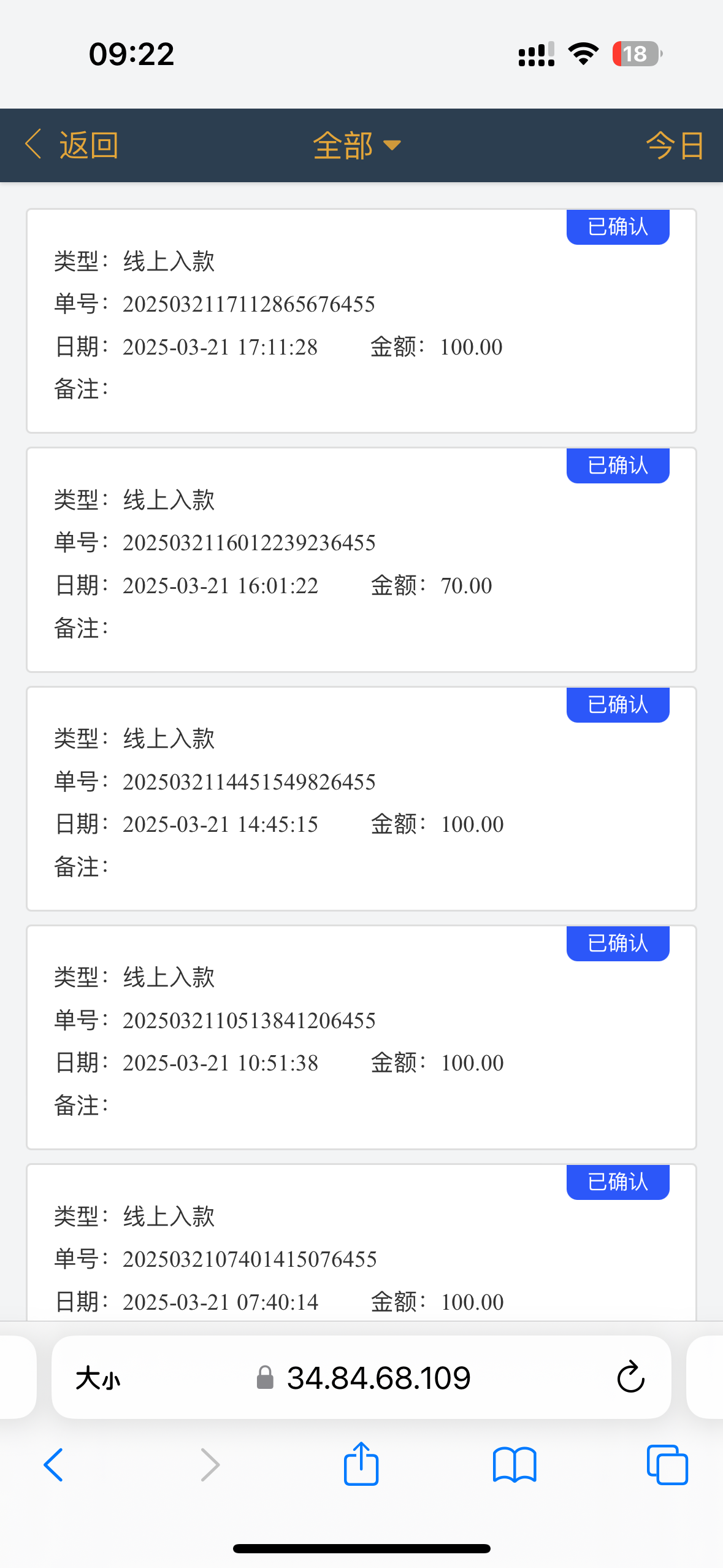Tap the back chevron arrow in Safari toolbar
Screen dimensions: 723x1568
coord(54,1465)
